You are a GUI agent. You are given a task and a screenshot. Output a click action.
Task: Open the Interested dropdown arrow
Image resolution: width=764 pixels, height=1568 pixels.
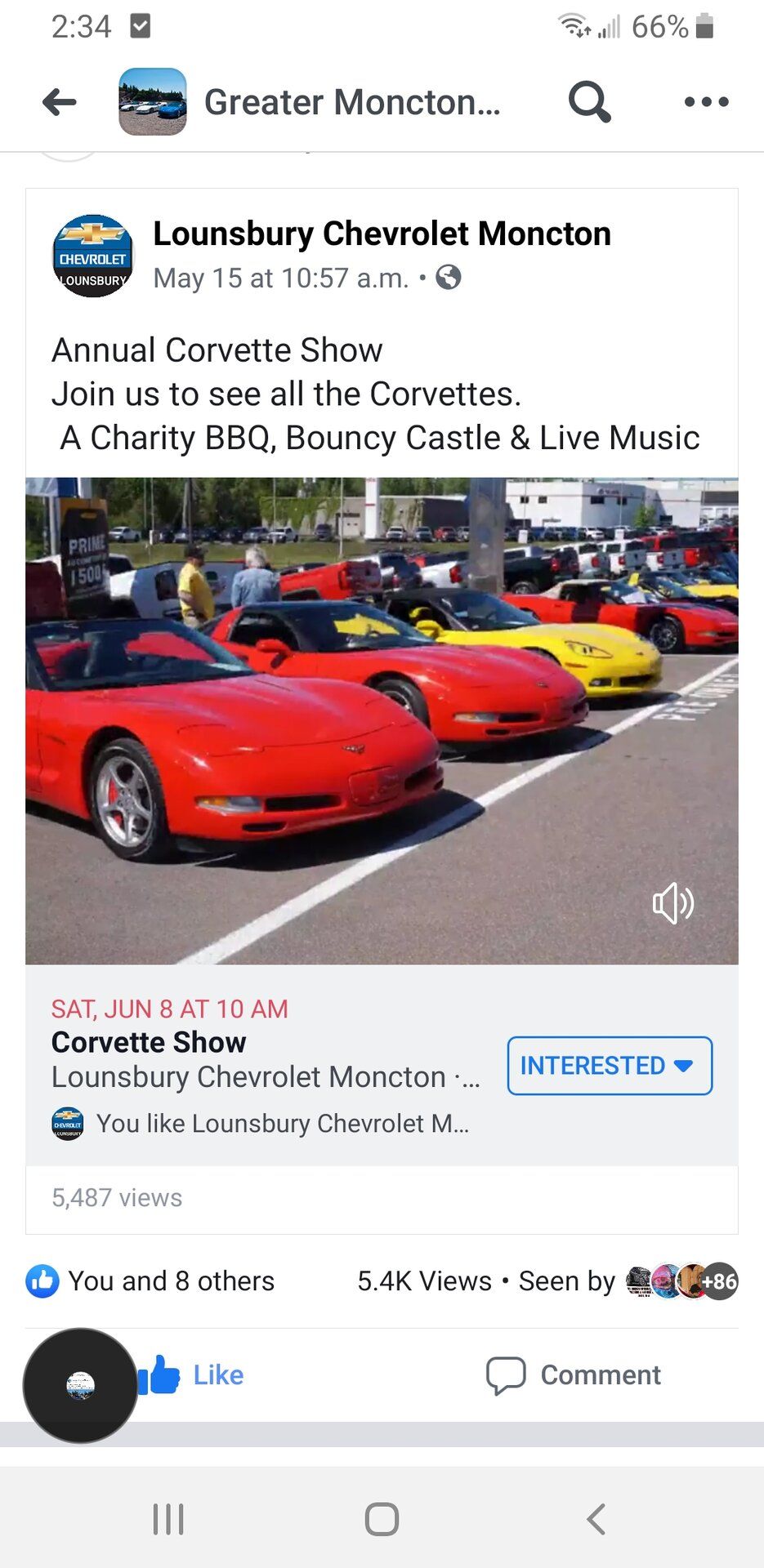click(684, 1066)
